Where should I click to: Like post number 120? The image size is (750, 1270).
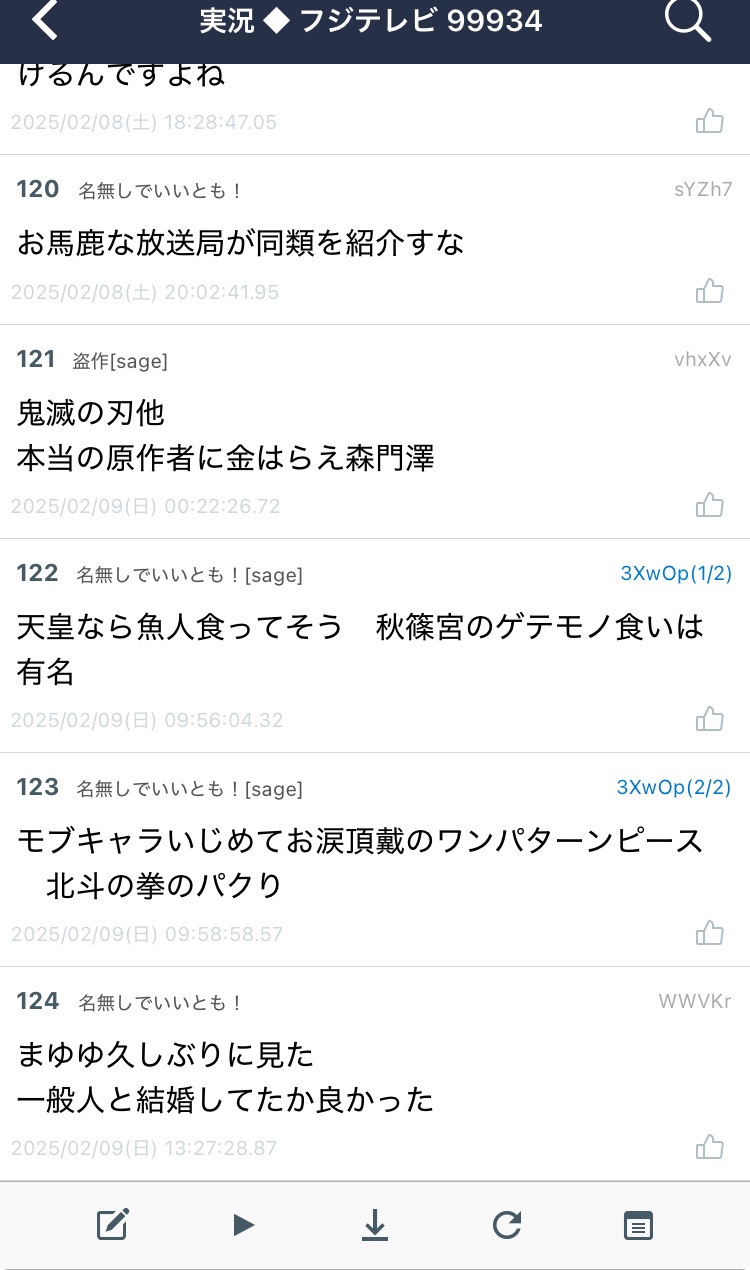[710, 291]
